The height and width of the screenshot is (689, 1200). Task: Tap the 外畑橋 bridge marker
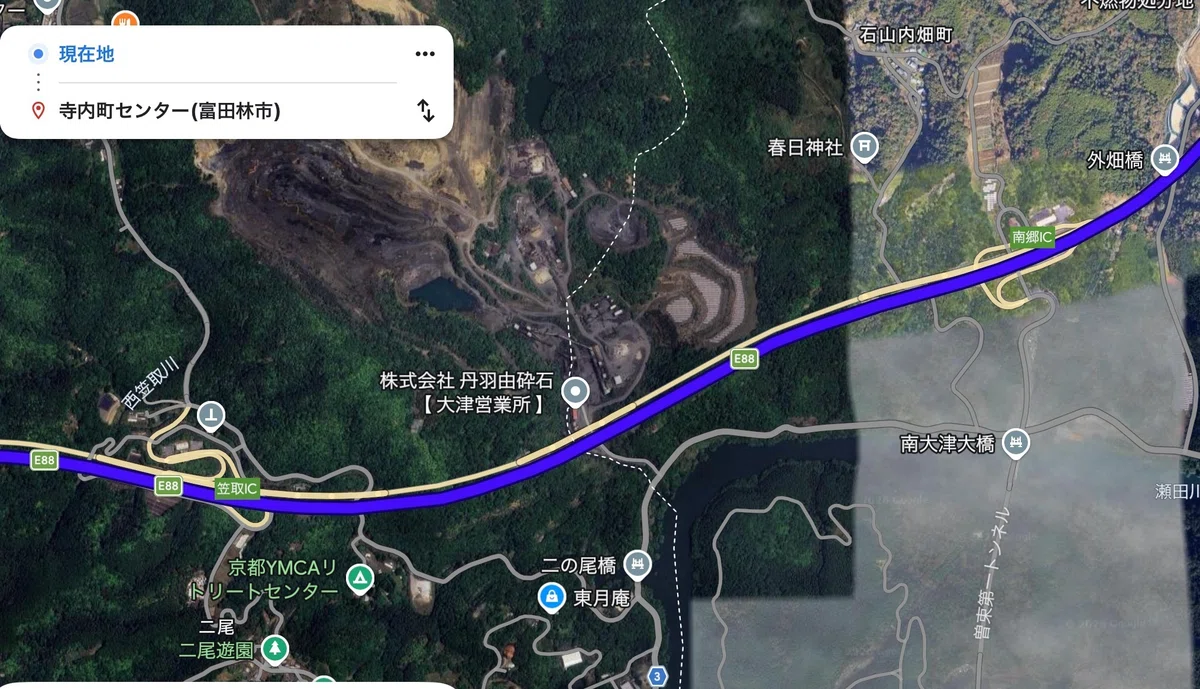(1164, 158)
